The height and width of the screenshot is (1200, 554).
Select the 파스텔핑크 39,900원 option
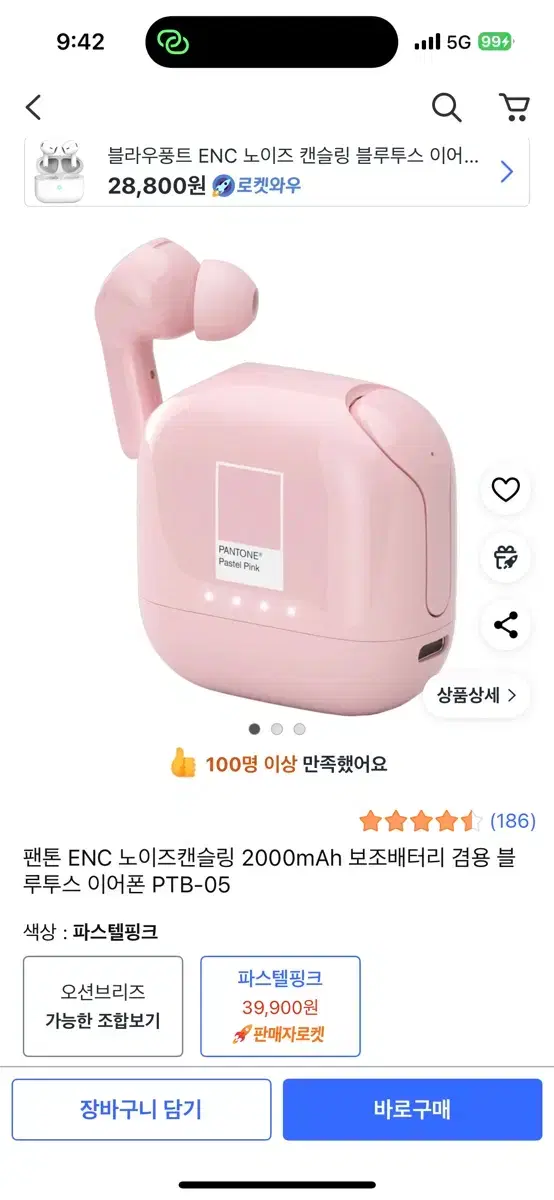coord(280,1006)
